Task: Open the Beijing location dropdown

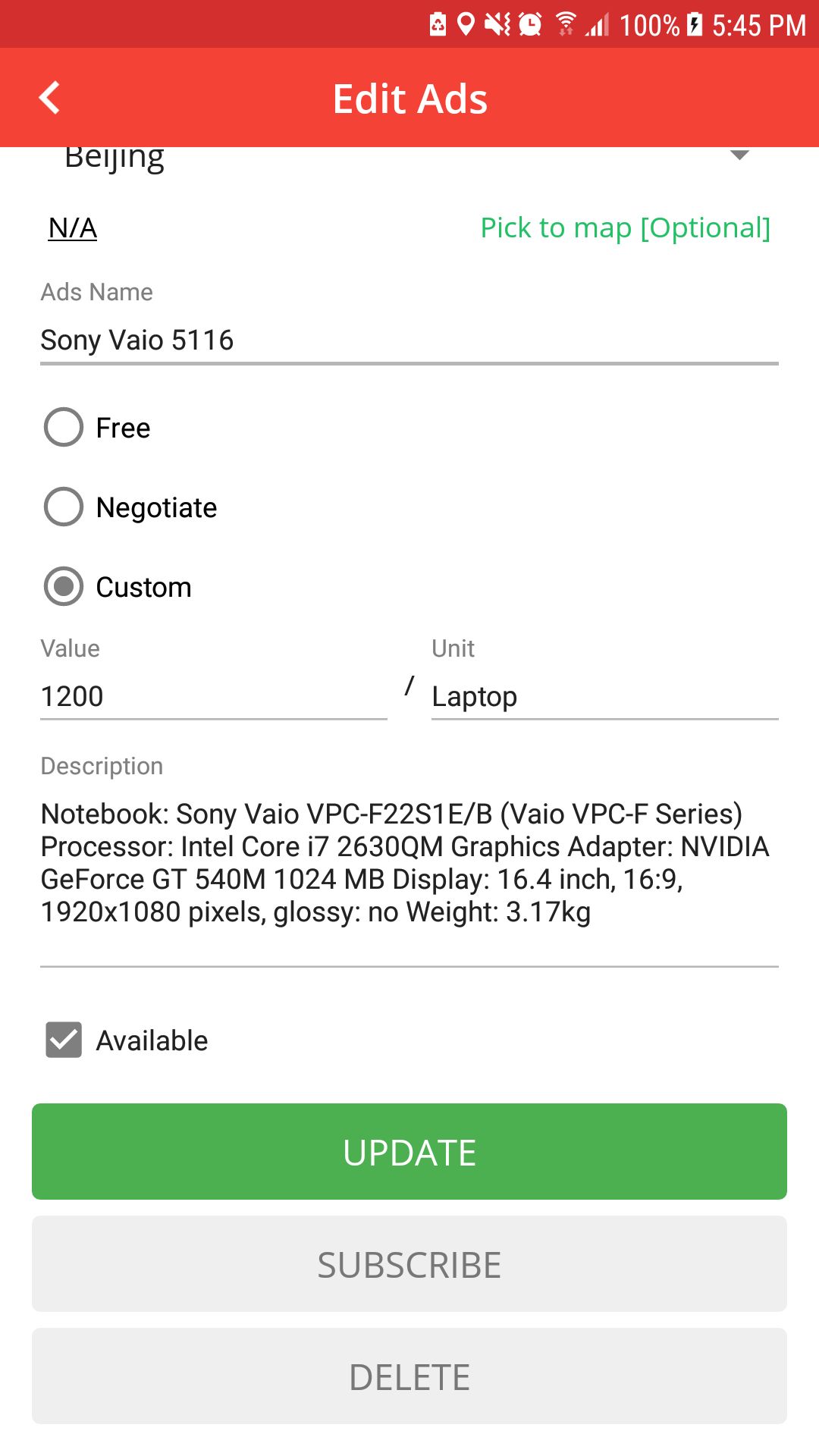Action: coord(409,158)
